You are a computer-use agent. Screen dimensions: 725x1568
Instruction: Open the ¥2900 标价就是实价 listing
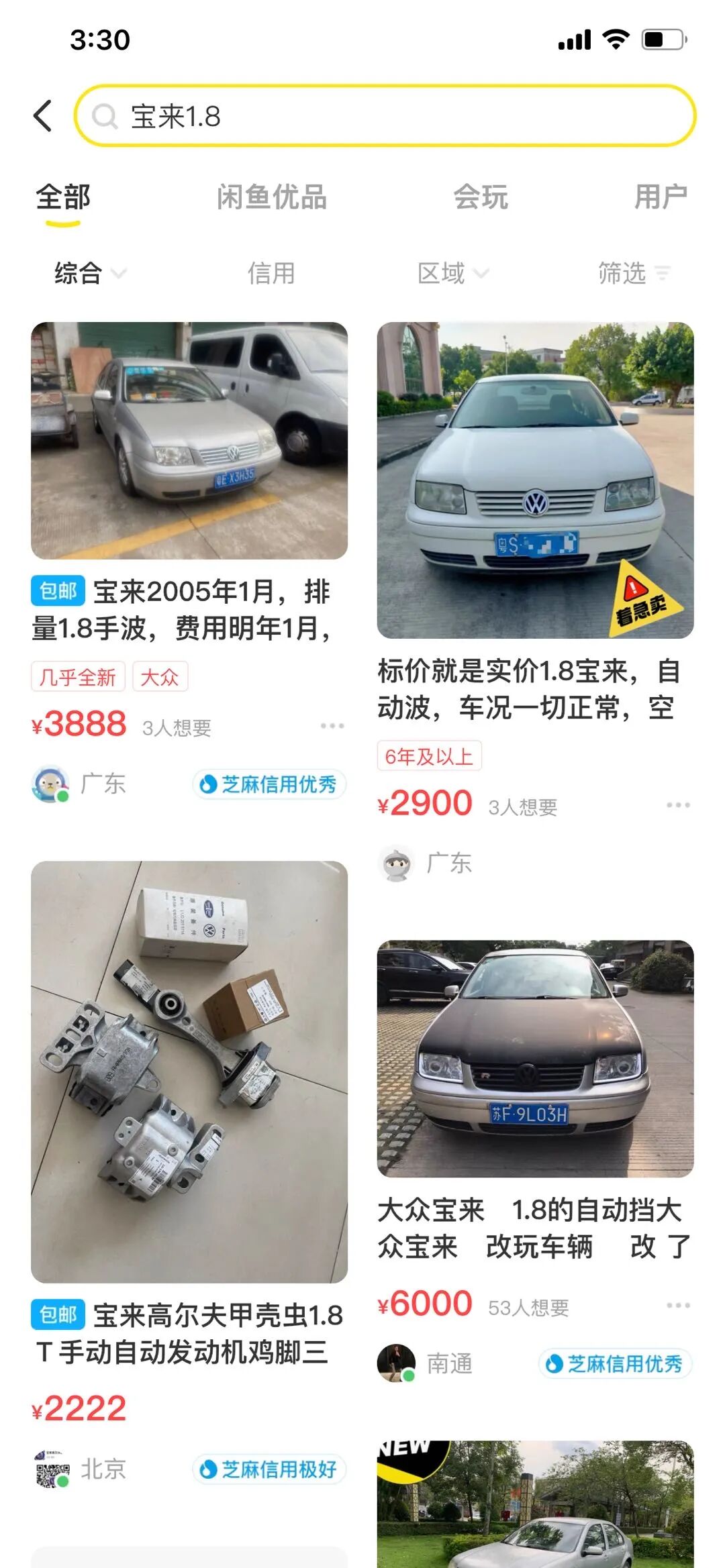[x=535, y=480]
